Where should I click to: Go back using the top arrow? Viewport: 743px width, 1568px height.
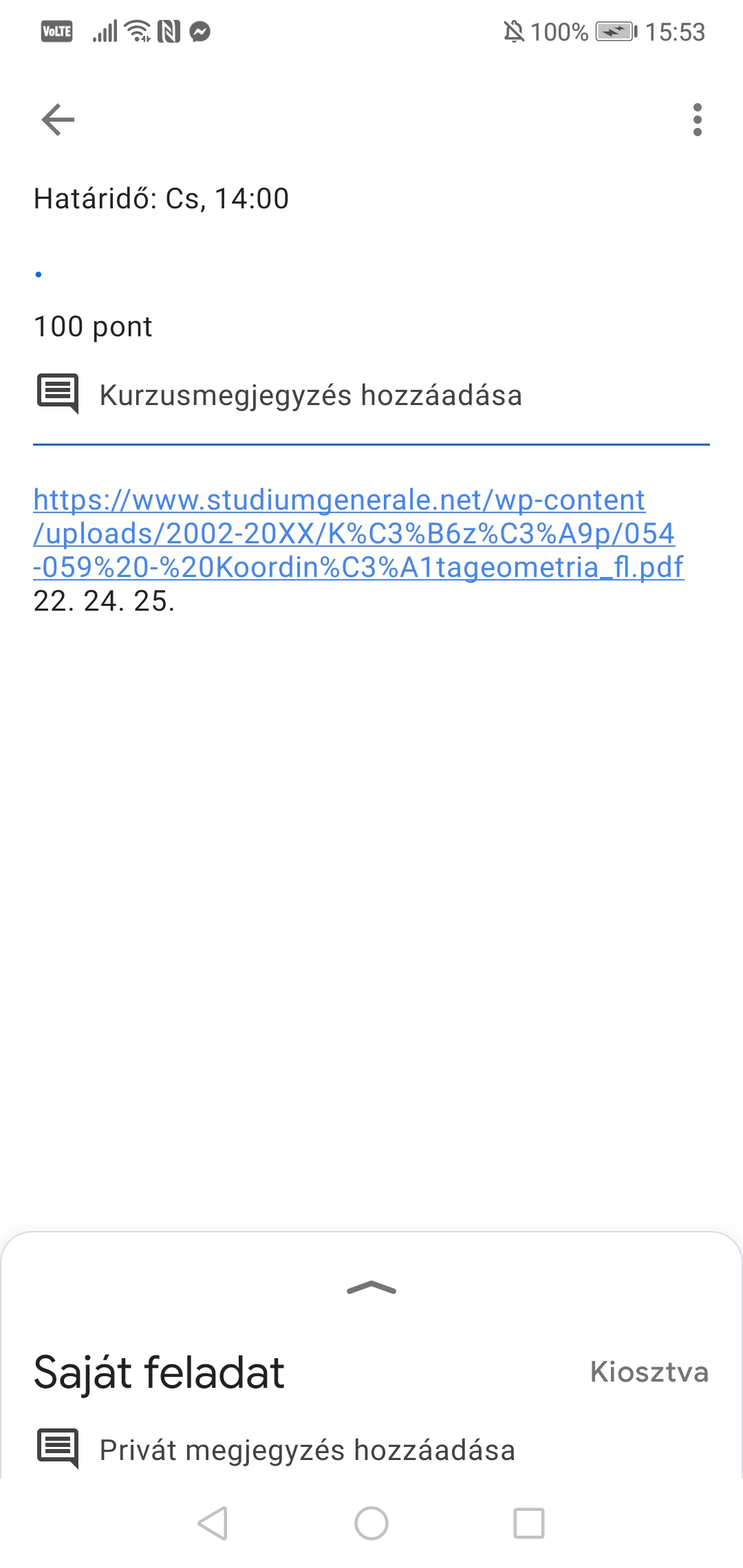pyautogui.click(x=58, y=120)
